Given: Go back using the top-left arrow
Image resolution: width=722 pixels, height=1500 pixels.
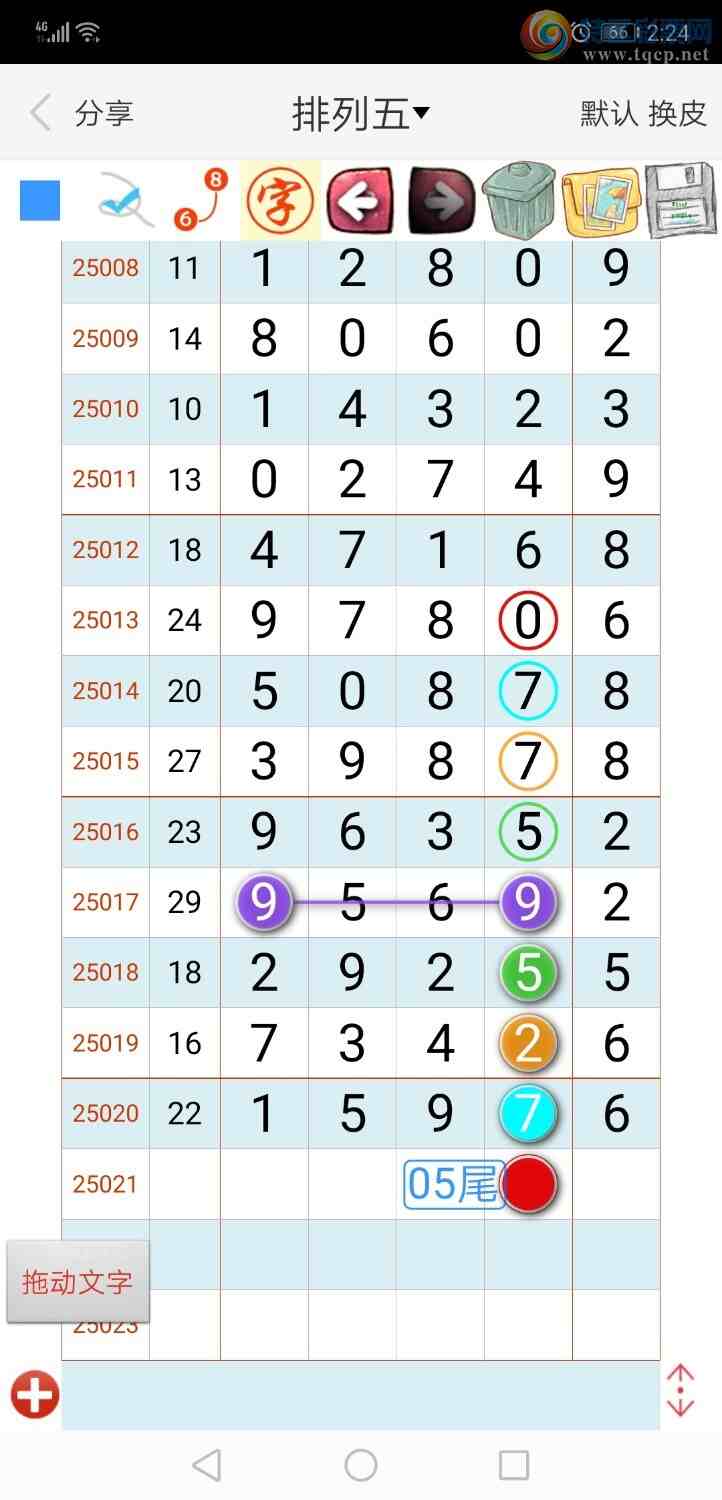Looking at the screenshot, I should click(41, 113).
